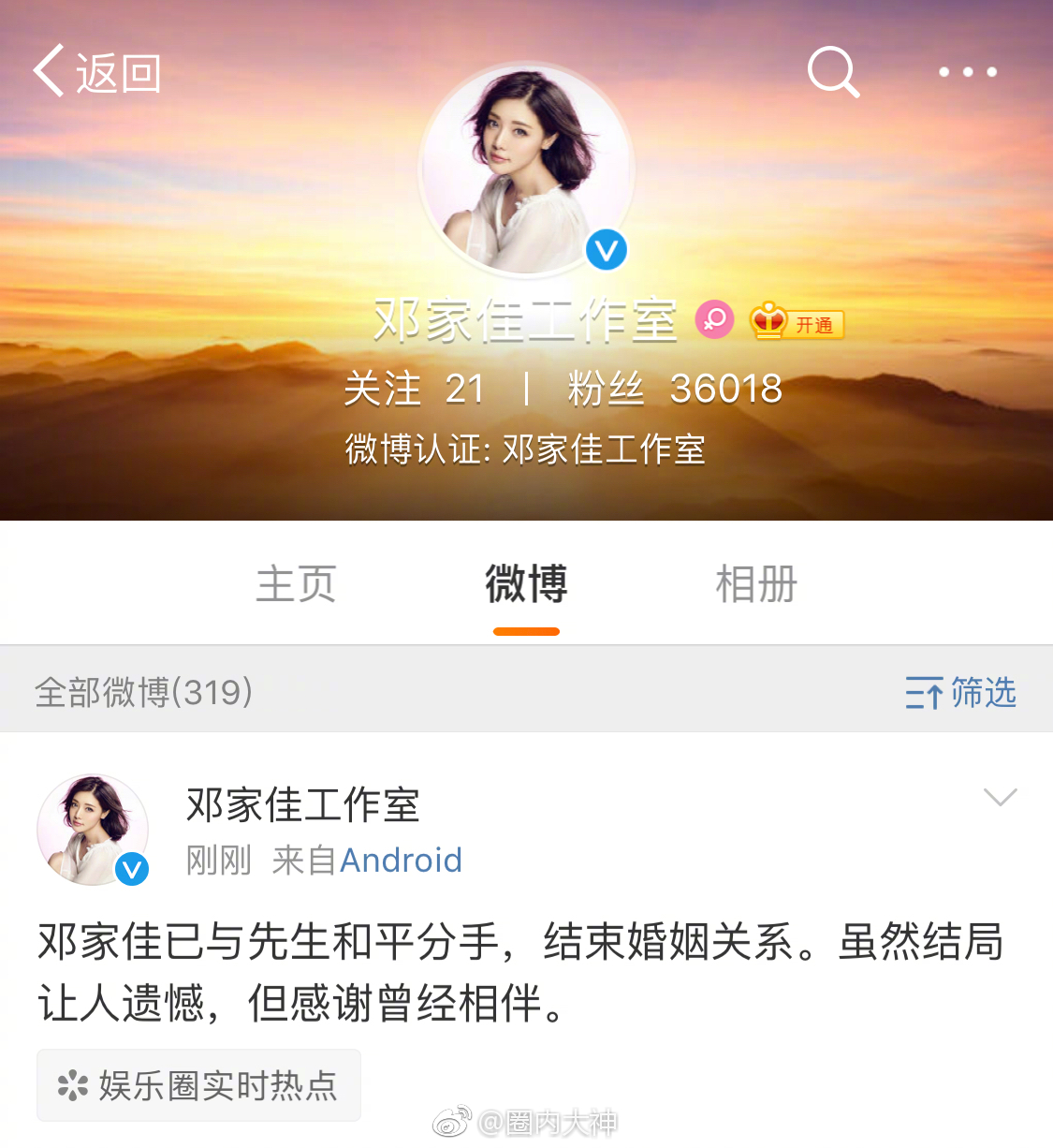Open the 娱乐圈实时热点 topic chip

(198, 1085)
